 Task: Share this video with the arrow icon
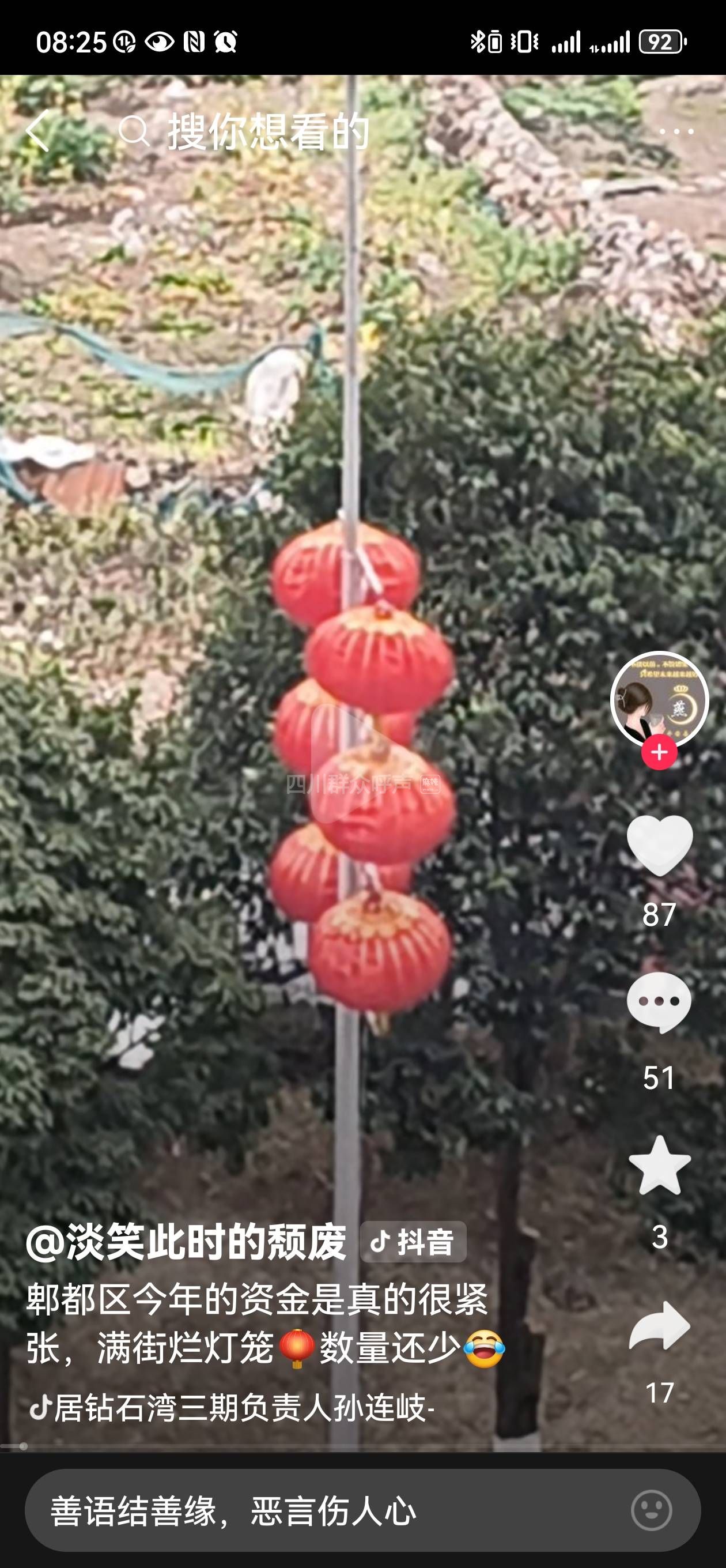660,1326
